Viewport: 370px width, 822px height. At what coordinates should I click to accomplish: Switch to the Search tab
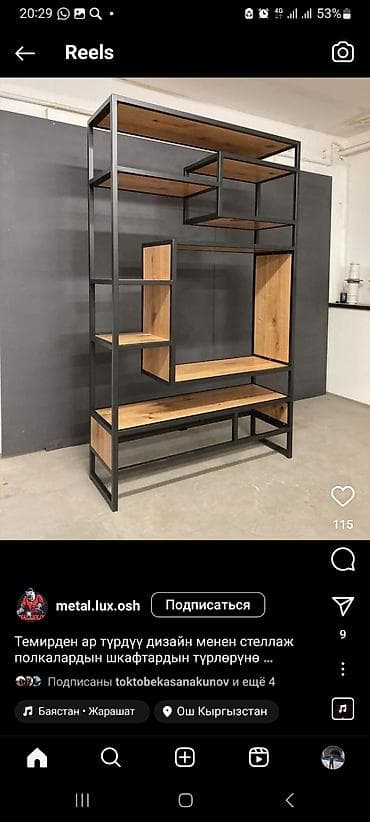point(111,758)
